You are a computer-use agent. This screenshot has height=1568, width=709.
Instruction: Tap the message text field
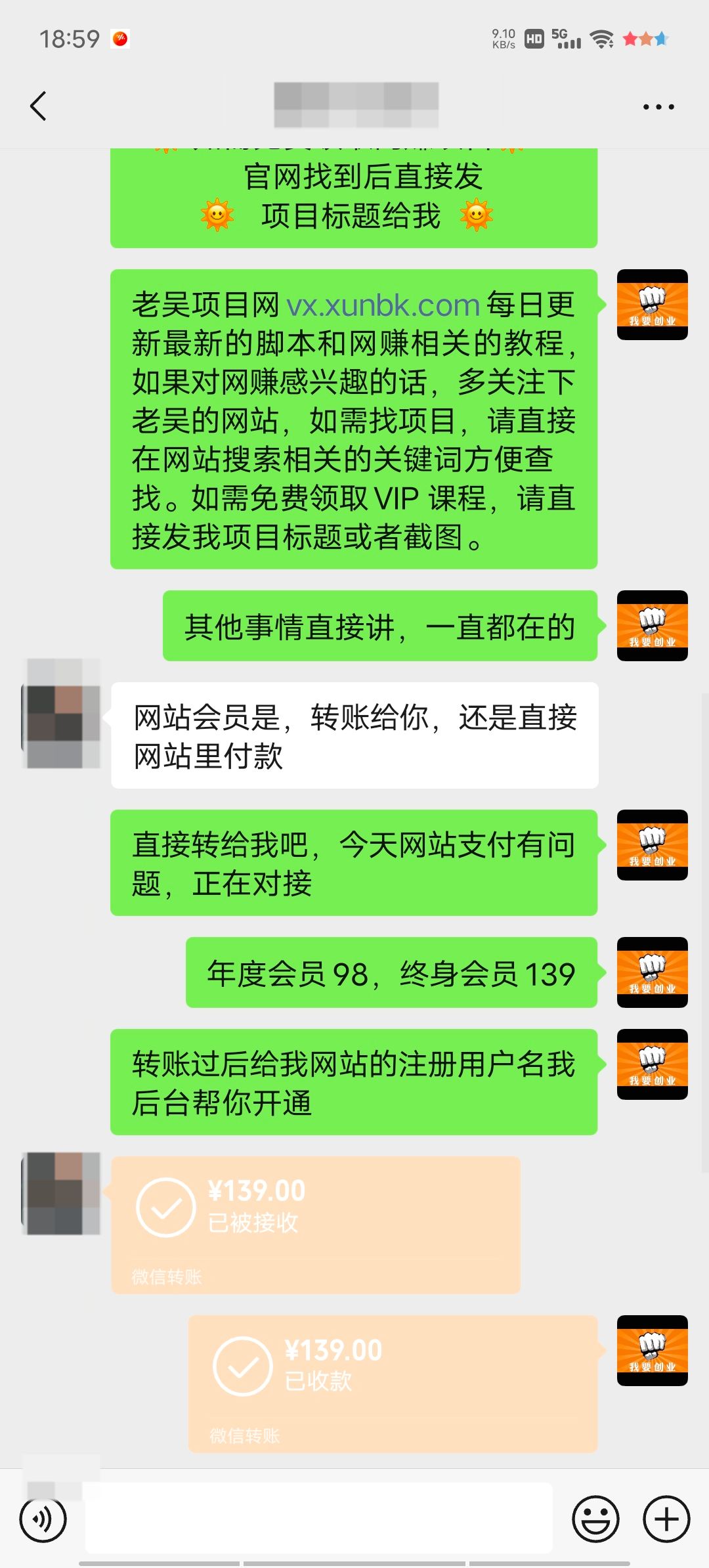pos(318,1519)
